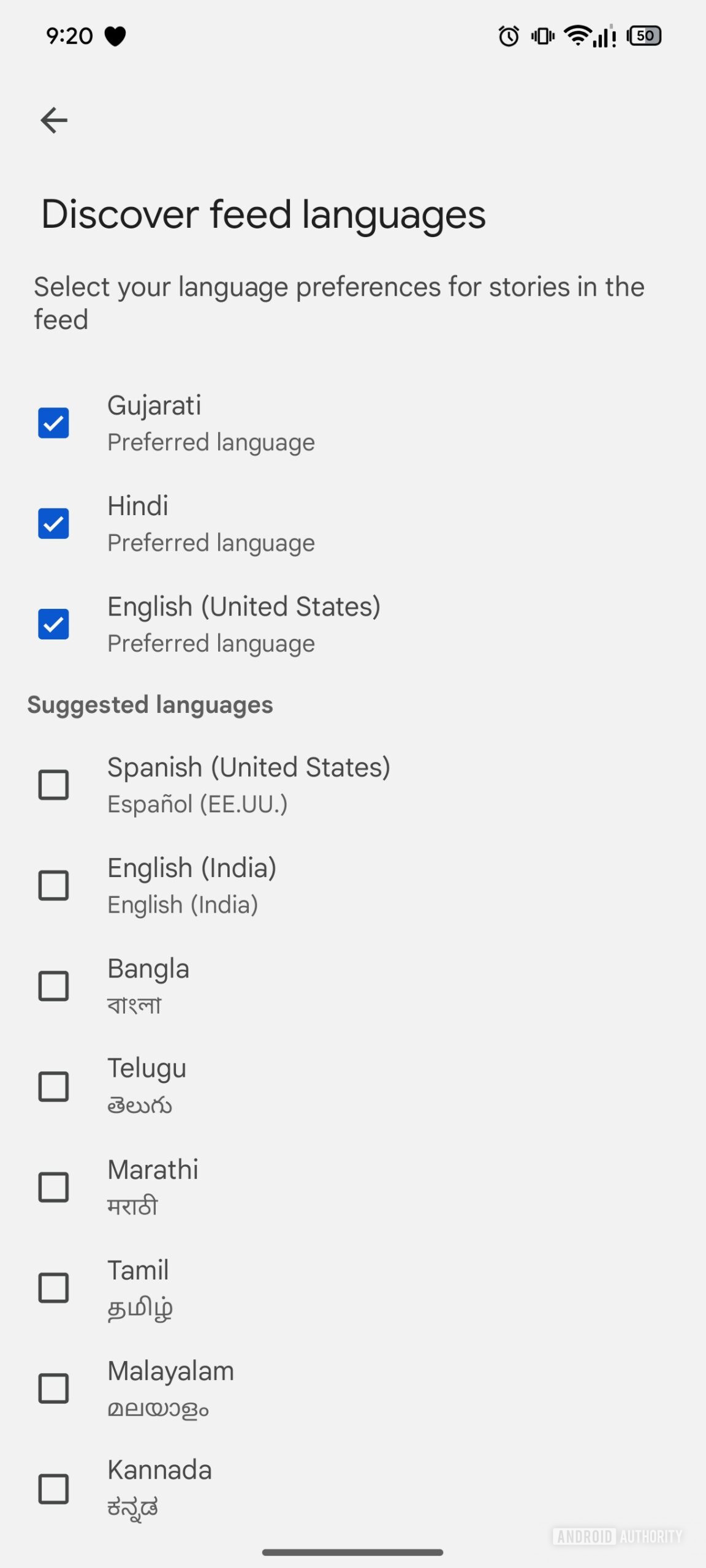Tick the Telugu checkbox
706x1568 pixels.
53,1086
